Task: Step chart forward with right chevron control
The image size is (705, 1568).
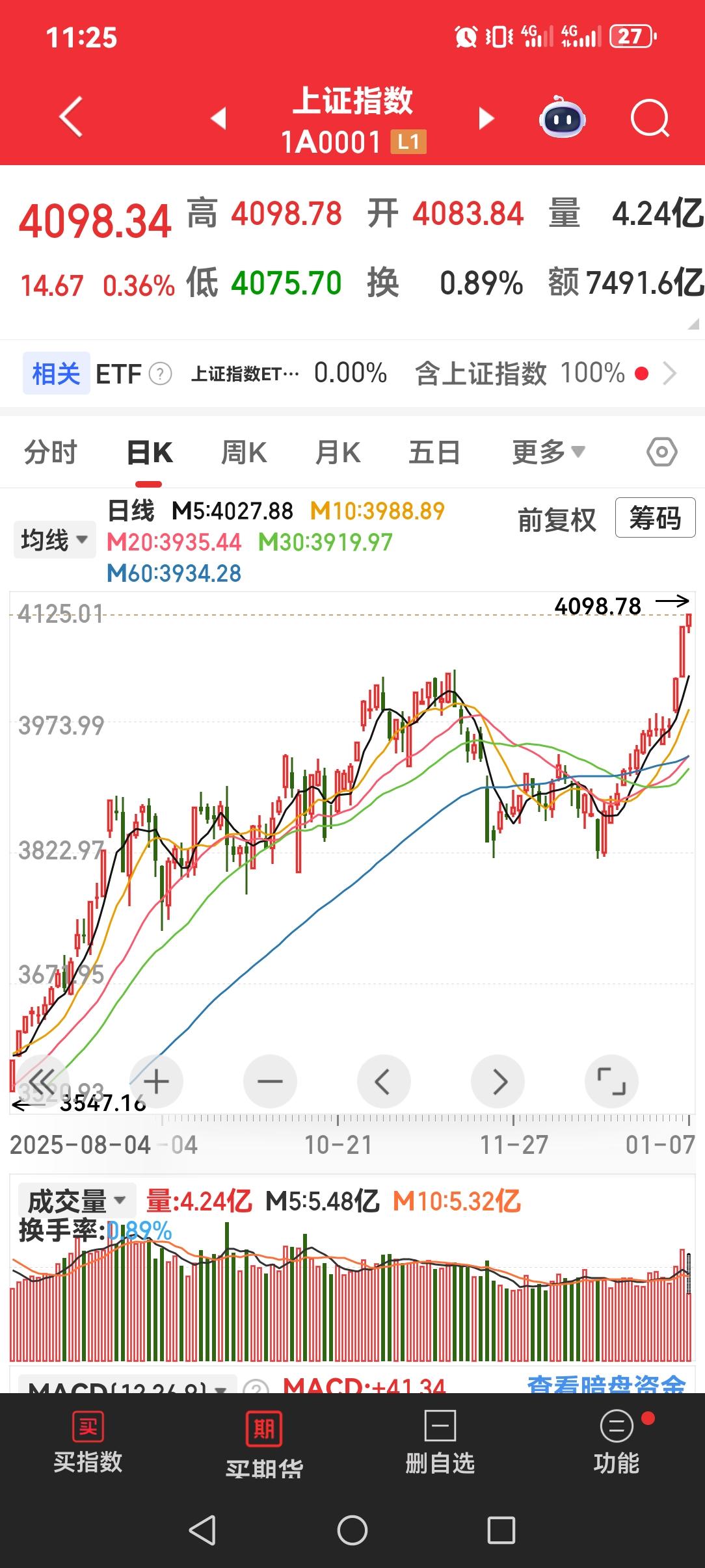Action: pyautogui.click(x=498, y=1081)
